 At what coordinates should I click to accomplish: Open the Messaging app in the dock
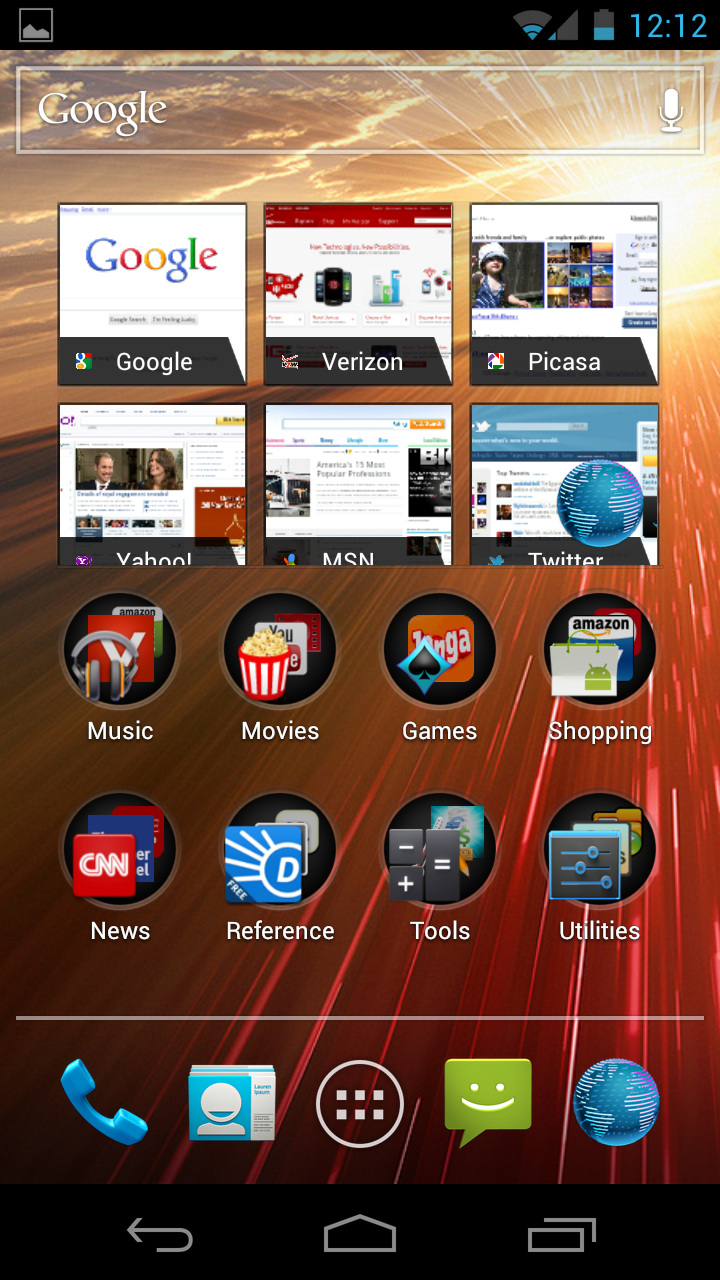click(488, 1102)
